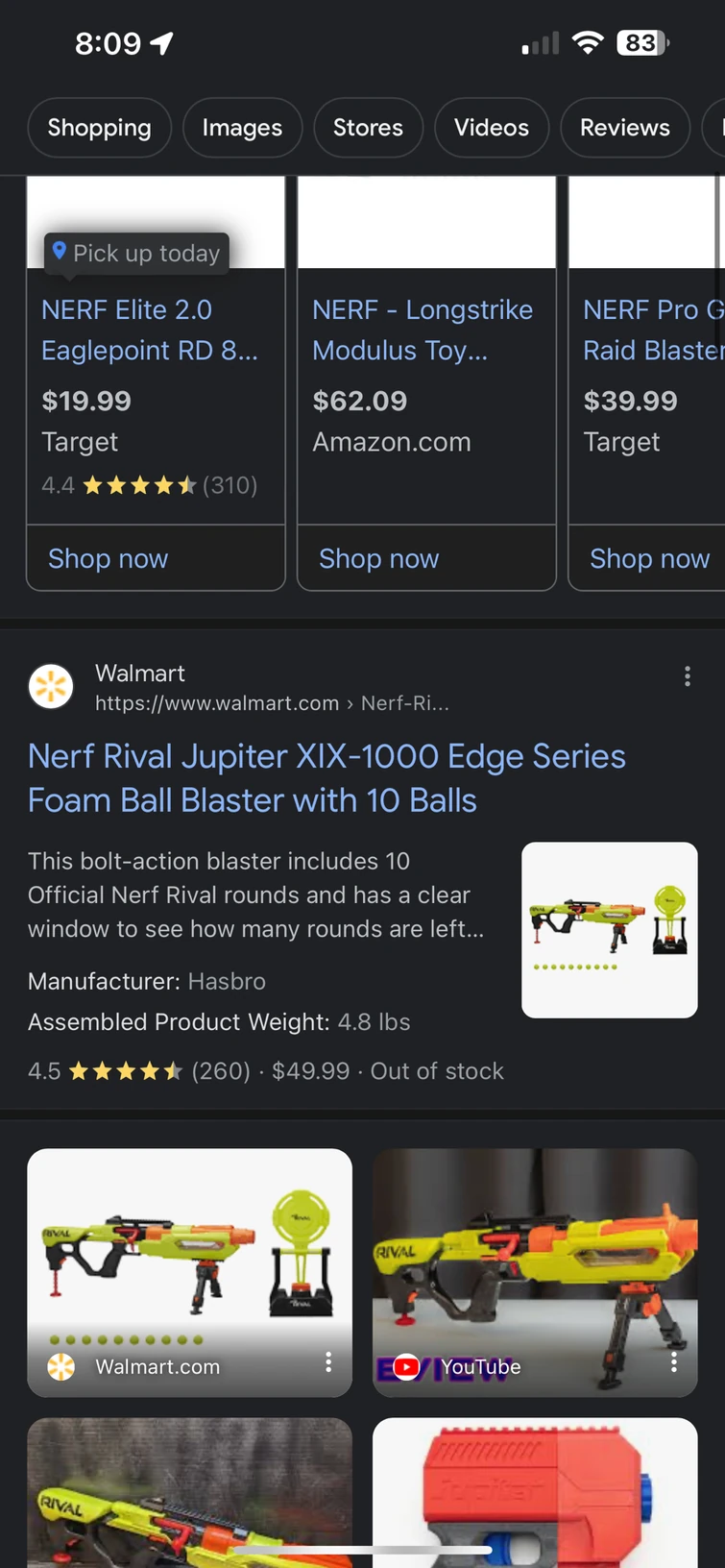Click the star rating icons for the Jupiter blaster
The width and height of the screenshot is (725, 1568).
(x=126, y=1070)
